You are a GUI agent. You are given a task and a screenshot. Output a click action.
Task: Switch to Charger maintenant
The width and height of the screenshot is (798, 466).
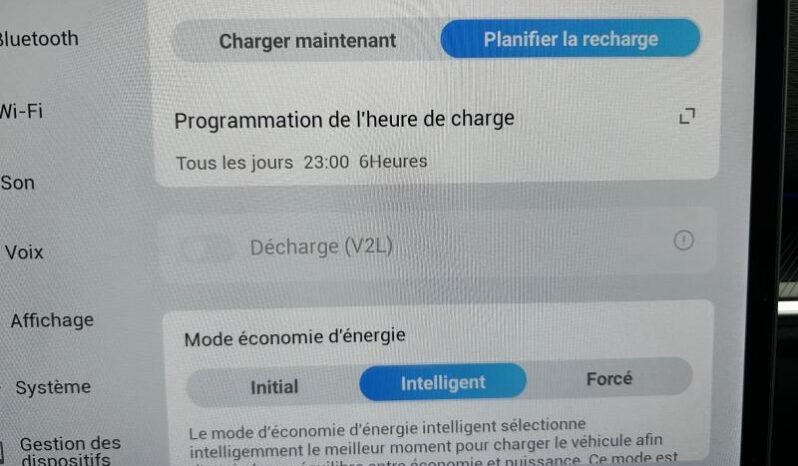(307, 41)
